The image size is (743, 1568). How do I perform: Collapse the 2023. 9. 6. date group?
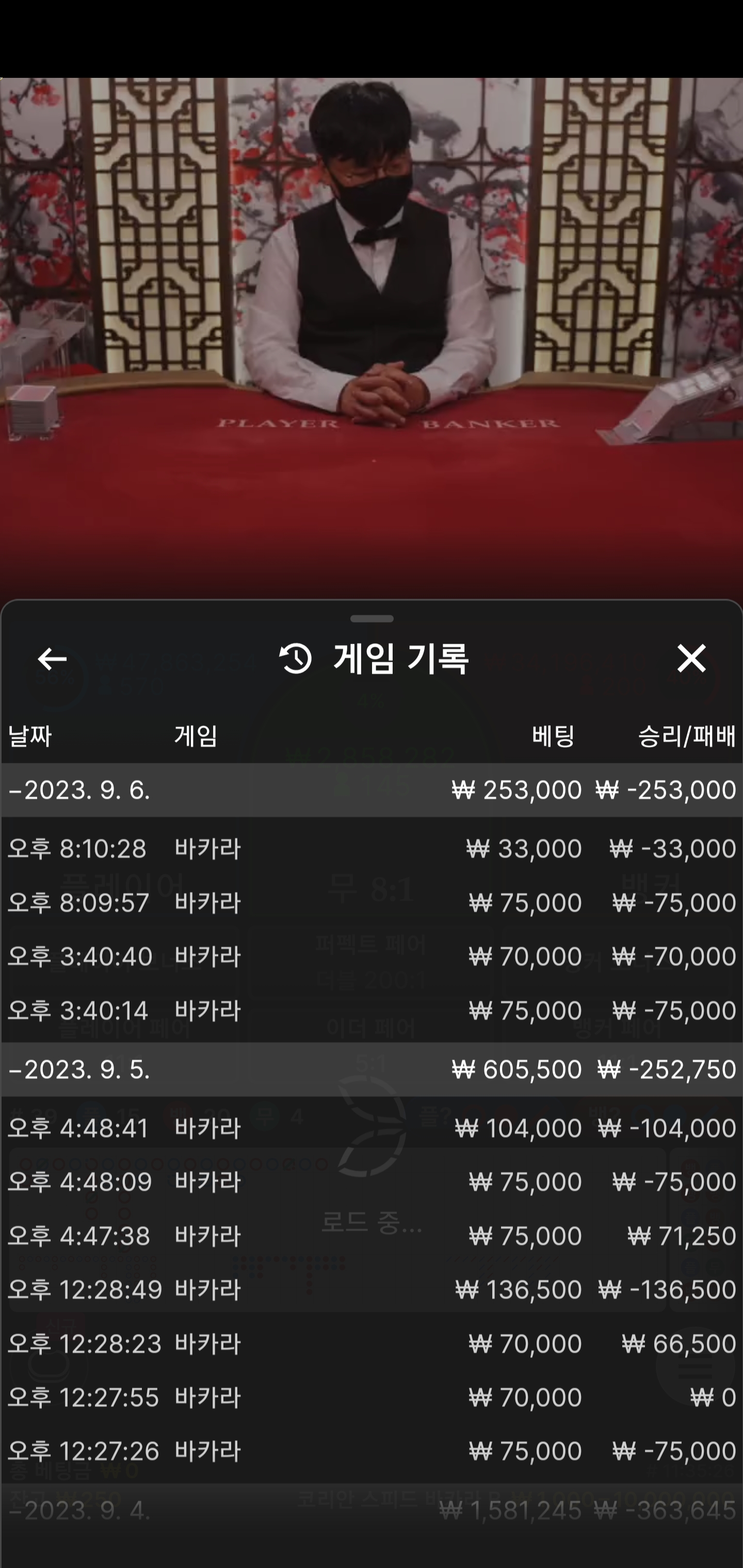click(372, 790)
